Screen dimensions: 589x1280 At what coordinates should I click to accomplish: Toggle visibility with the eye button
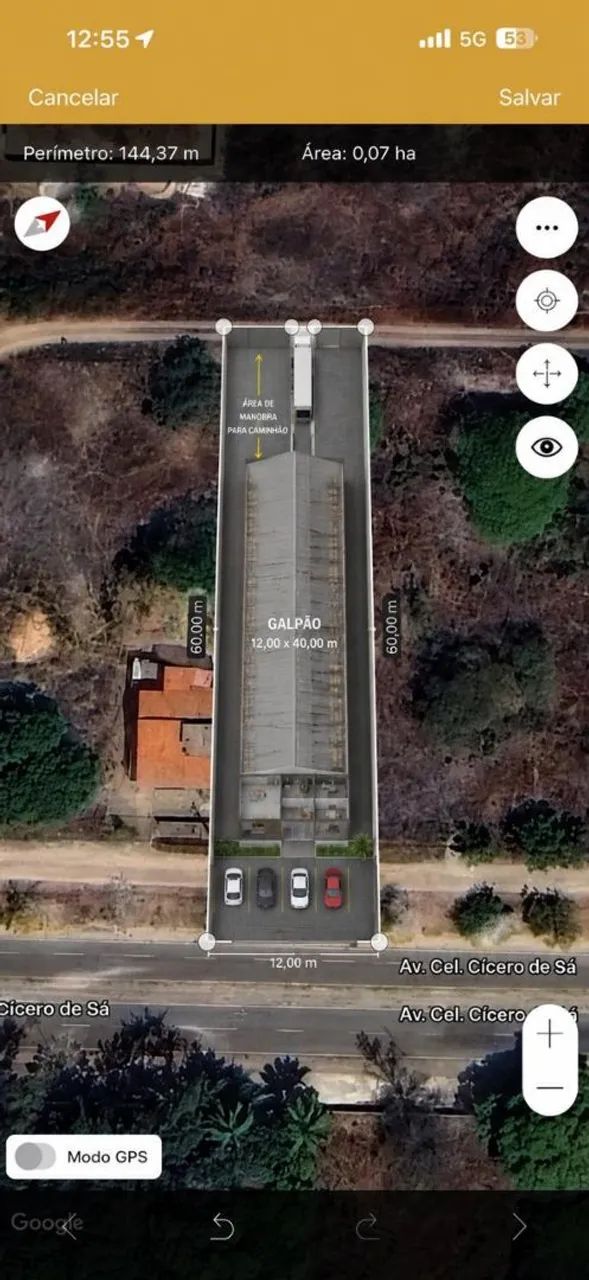pyautogui.click(x=547, y=447)
